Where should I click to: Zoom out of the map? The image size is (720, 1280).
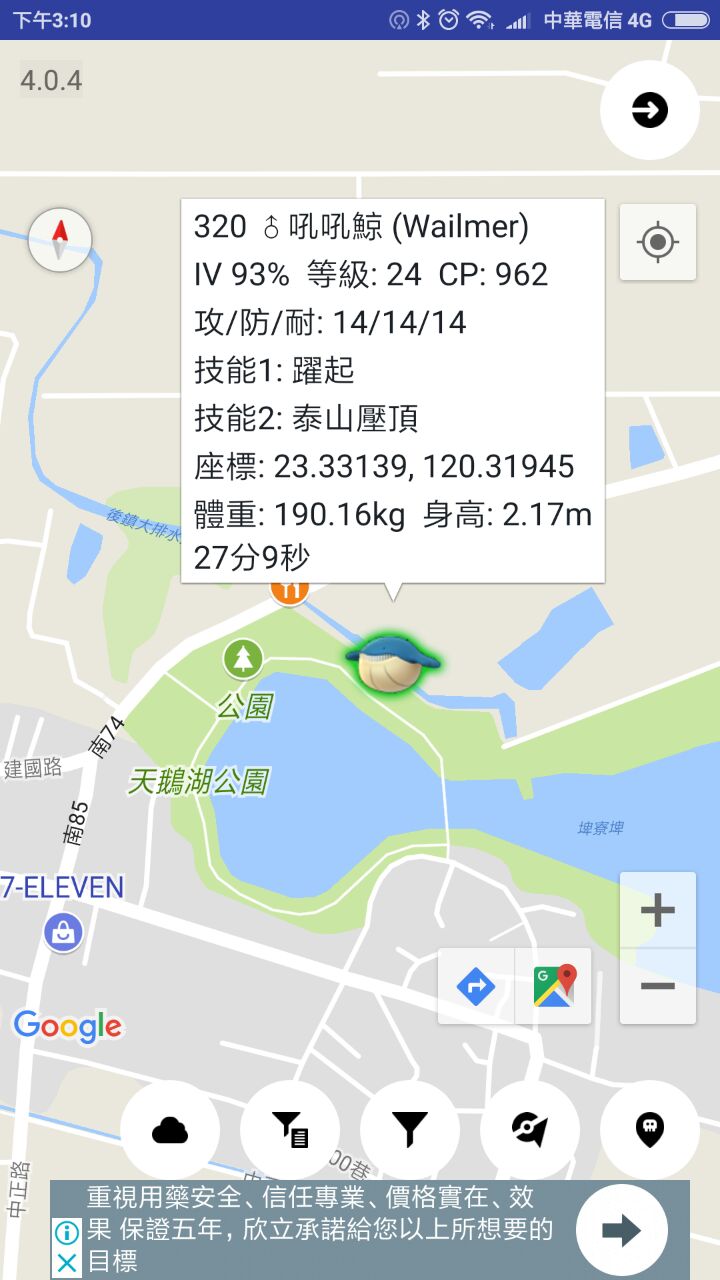[x=657, y=986]
